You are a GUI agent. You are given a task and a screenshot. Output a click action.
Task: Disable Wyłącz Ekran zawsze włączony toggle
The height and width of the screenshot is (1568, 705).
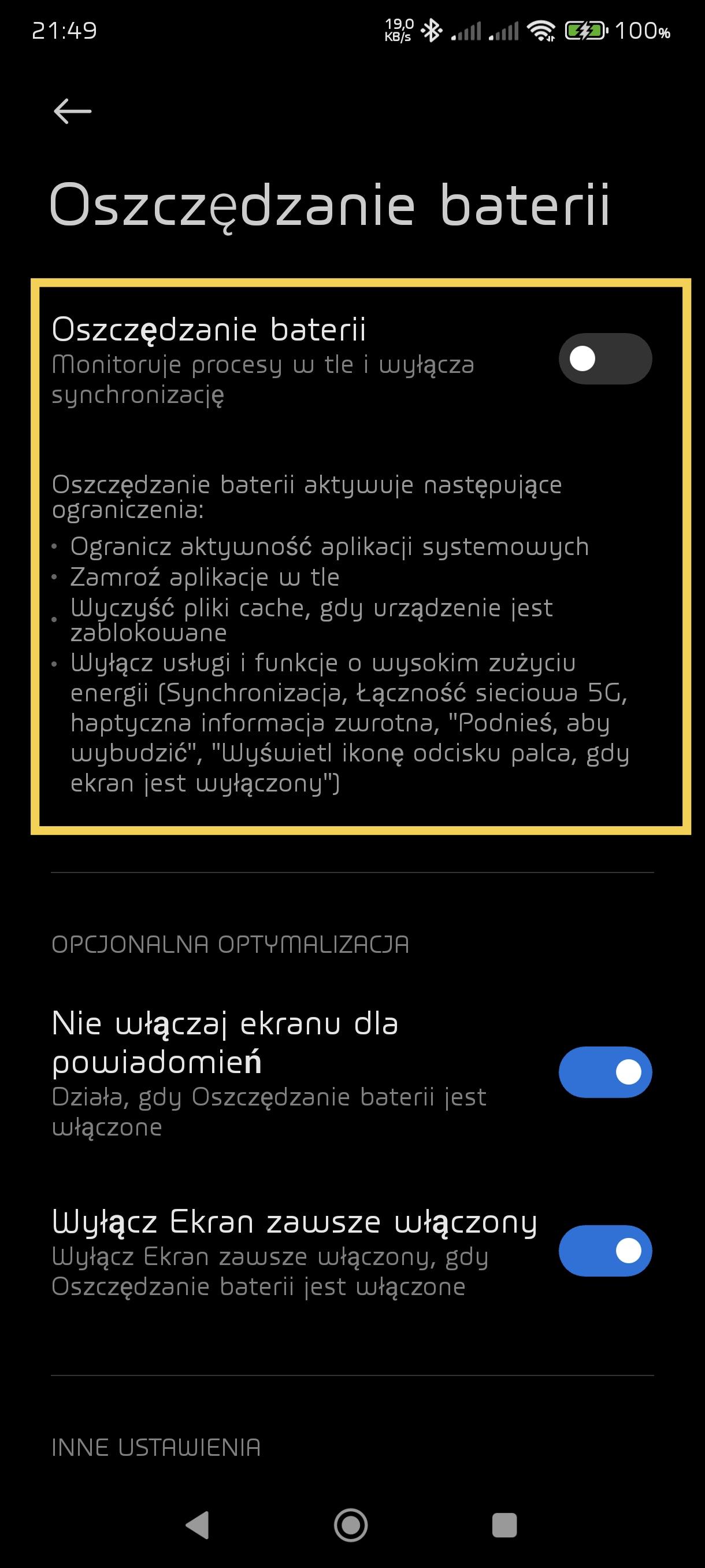click(604, 1251)
